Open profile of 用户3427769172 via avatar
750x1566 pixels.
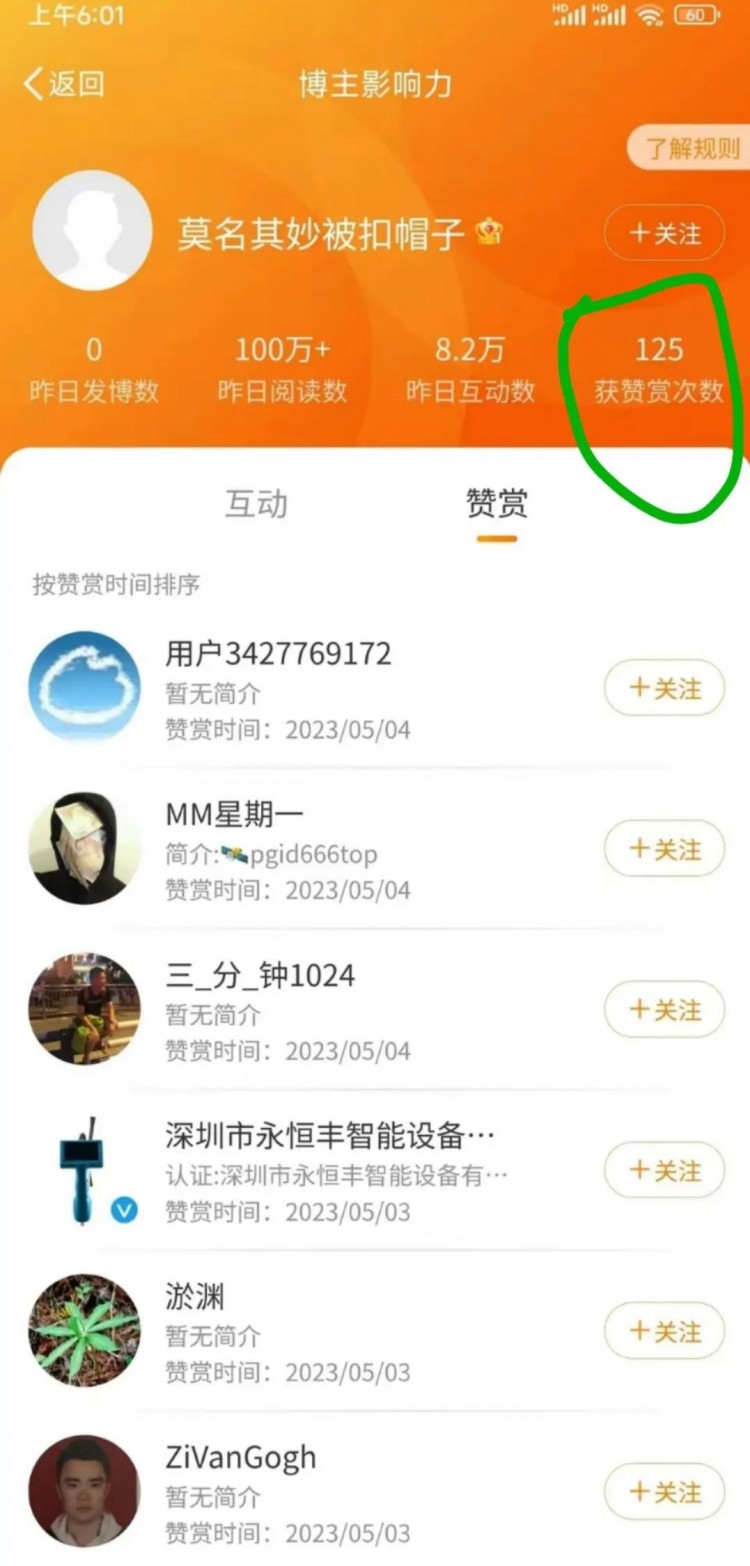tap(84, 686)
